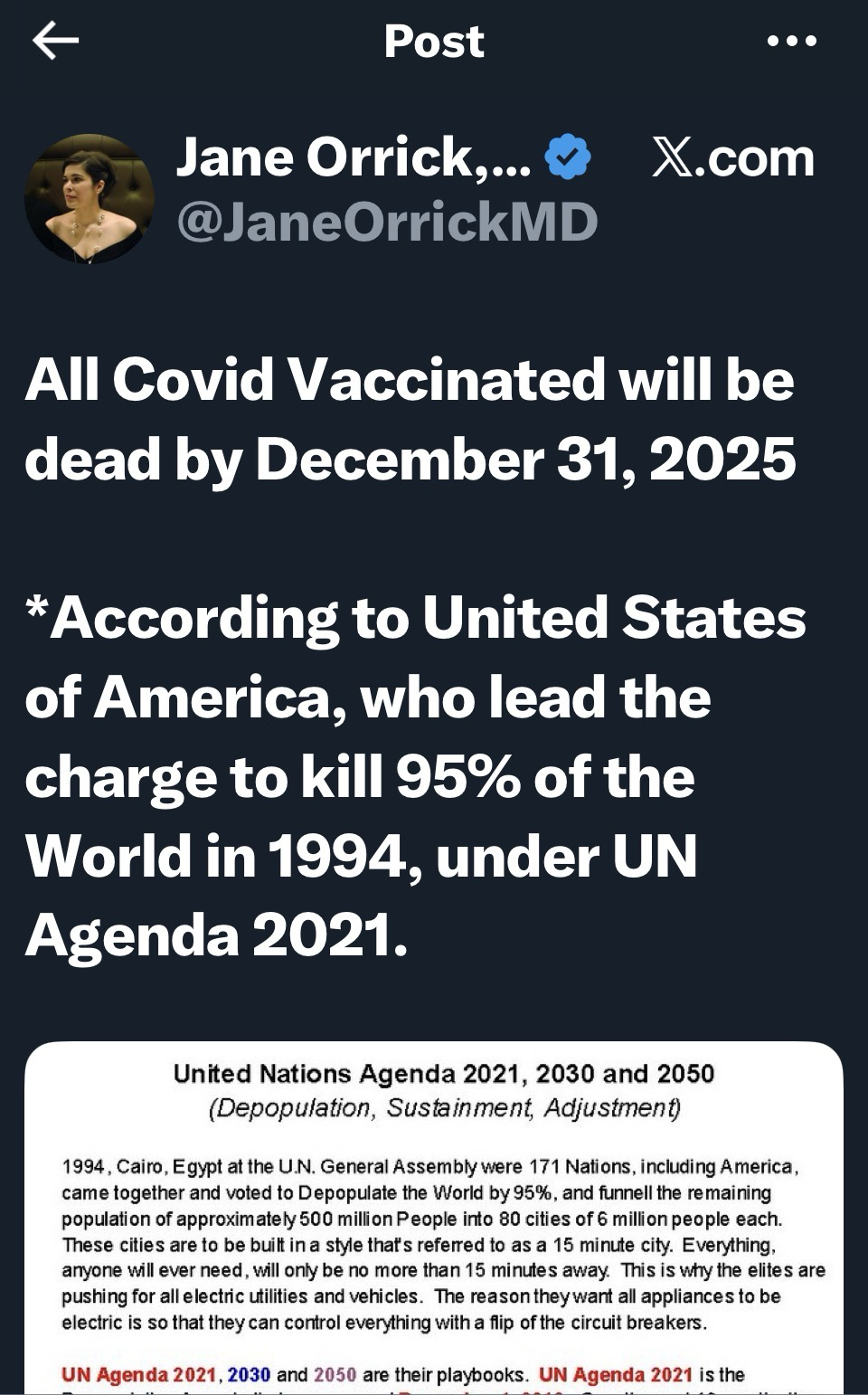
Task: Open the @JaneOrrickMD profile handle
Action: click(387, 222)
